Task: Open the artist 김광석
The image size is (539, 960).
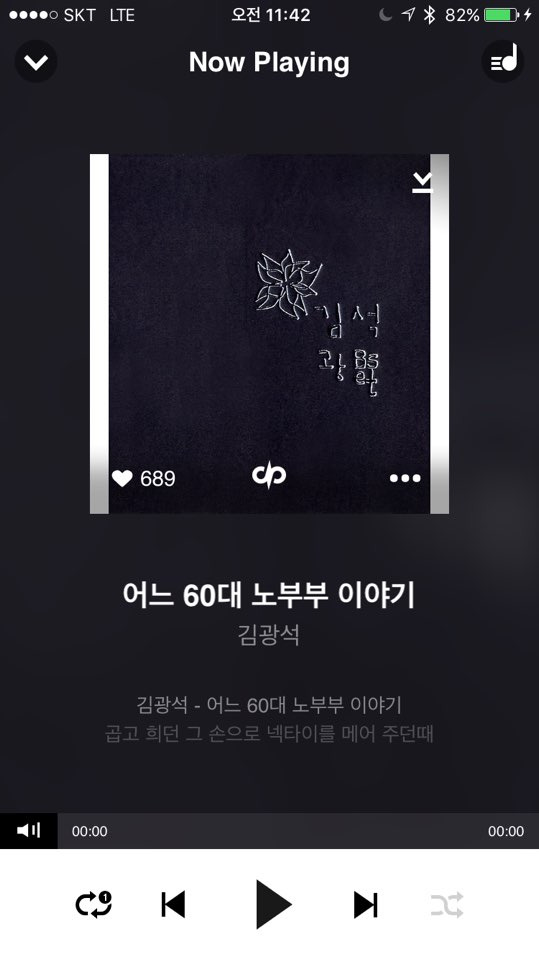Action: (x=269, y=634)
